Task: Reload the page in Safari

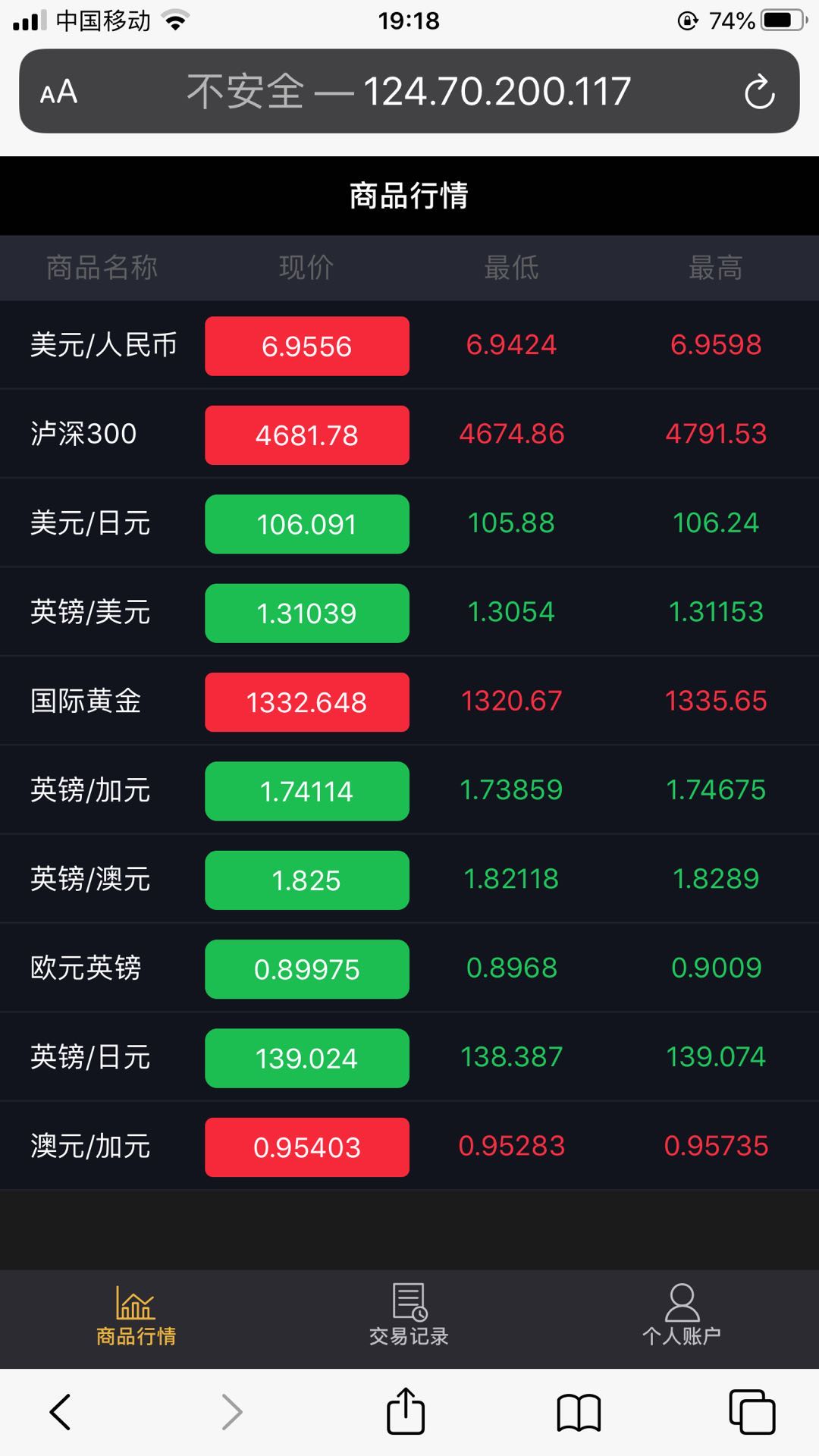Action: tap(759, 92)
